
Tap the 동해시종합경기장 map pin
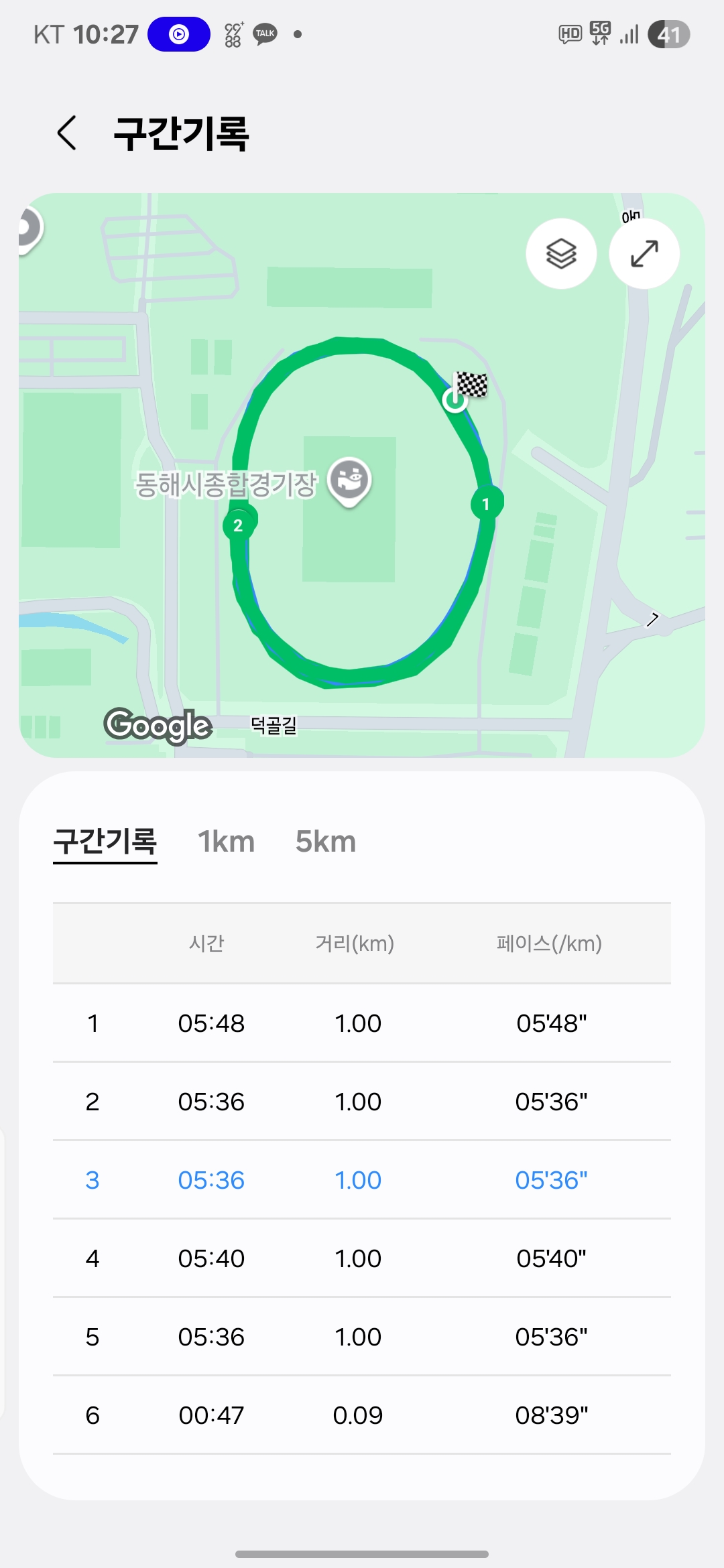tap(349, 482)
